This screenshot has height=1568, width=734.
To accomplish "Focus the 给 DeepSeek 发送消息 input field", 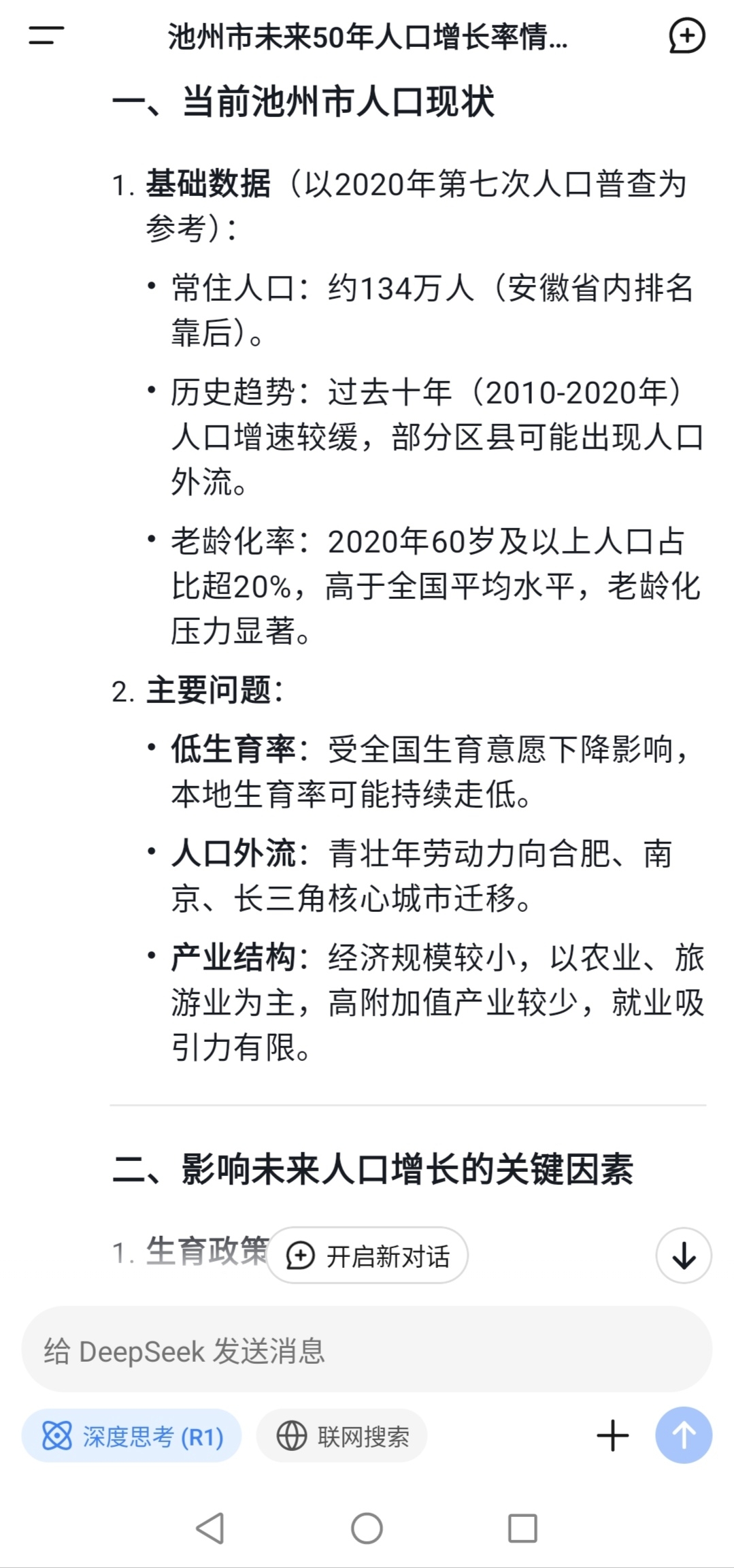I will click(367, 1351).
